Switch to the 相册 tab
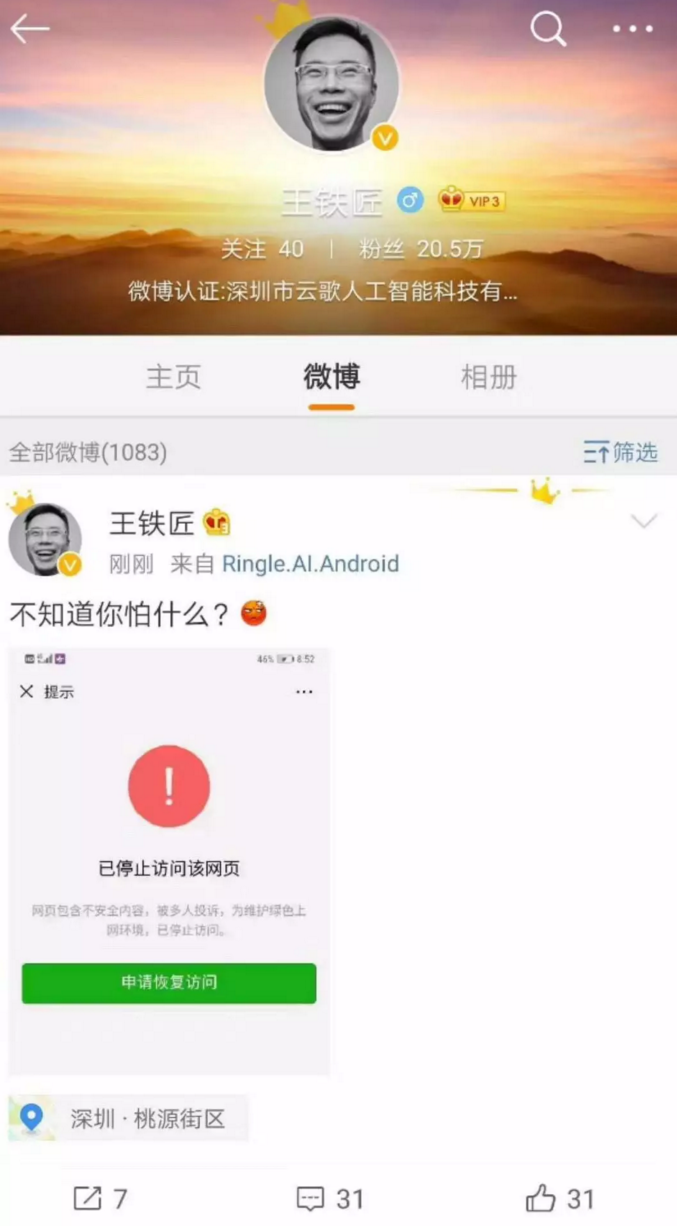Screen dimensions: 678x1231 [489, 377]
